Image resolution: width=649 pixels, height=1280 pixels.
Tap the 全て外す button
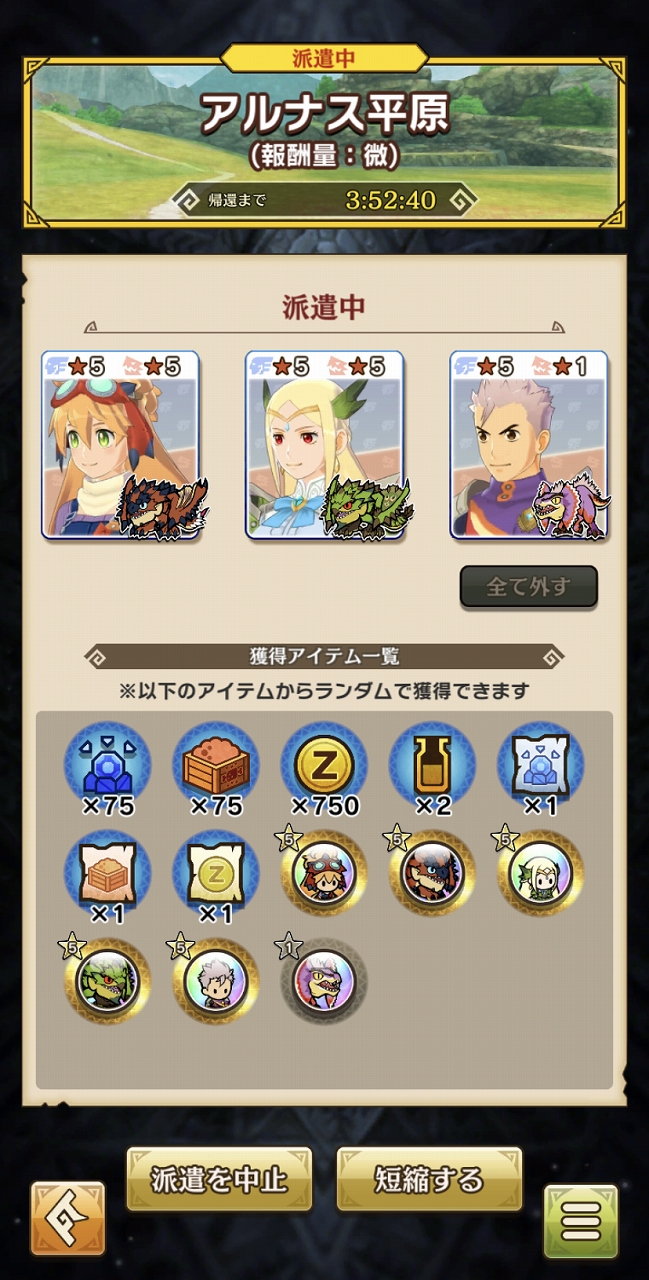[x=528, y=586]
